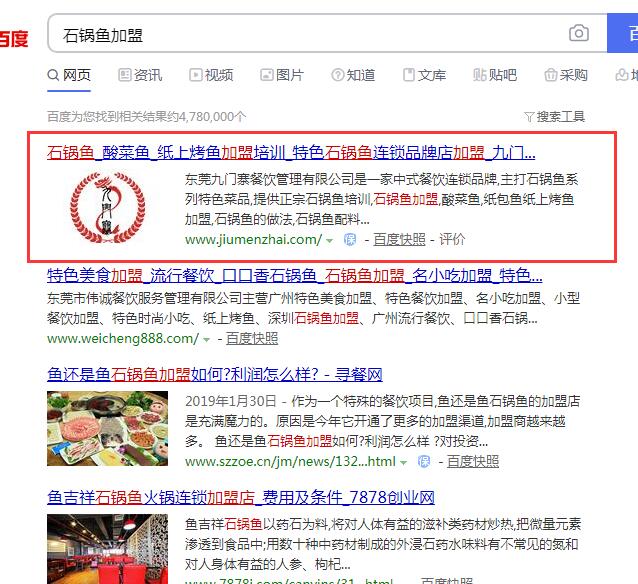Open 搜索工具 filter options
Image resolution: width=638 pixels, height=584 pixels.
point(555,116)
